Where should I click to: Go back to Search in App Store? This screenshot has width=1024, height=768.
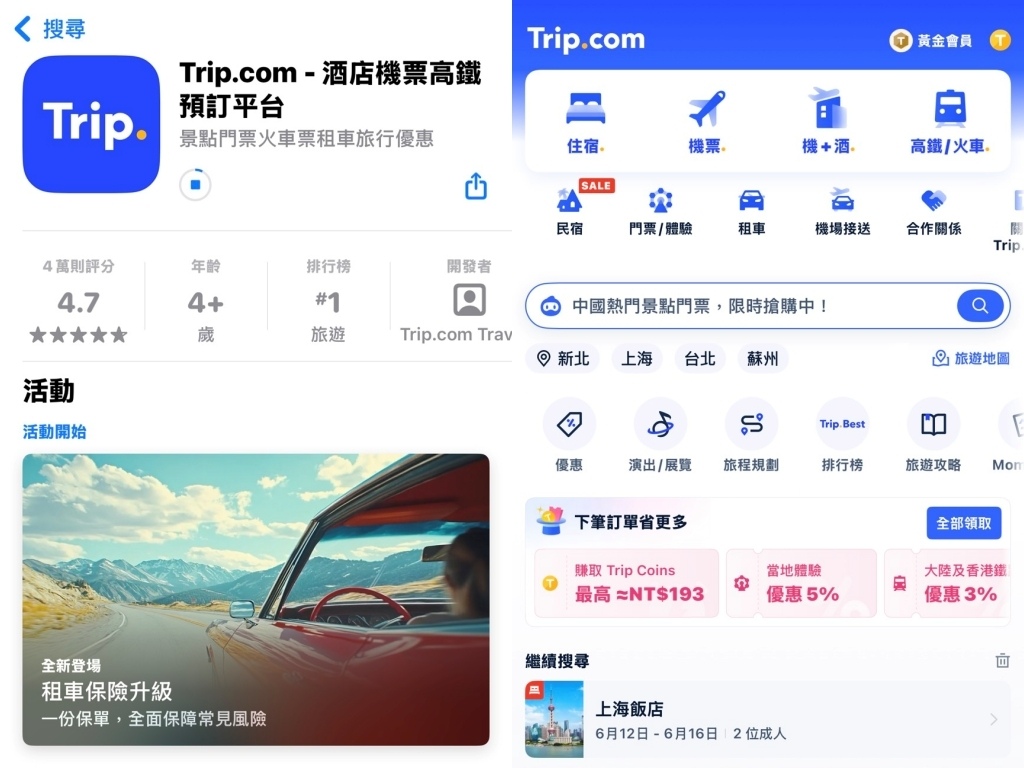(48, 28)
